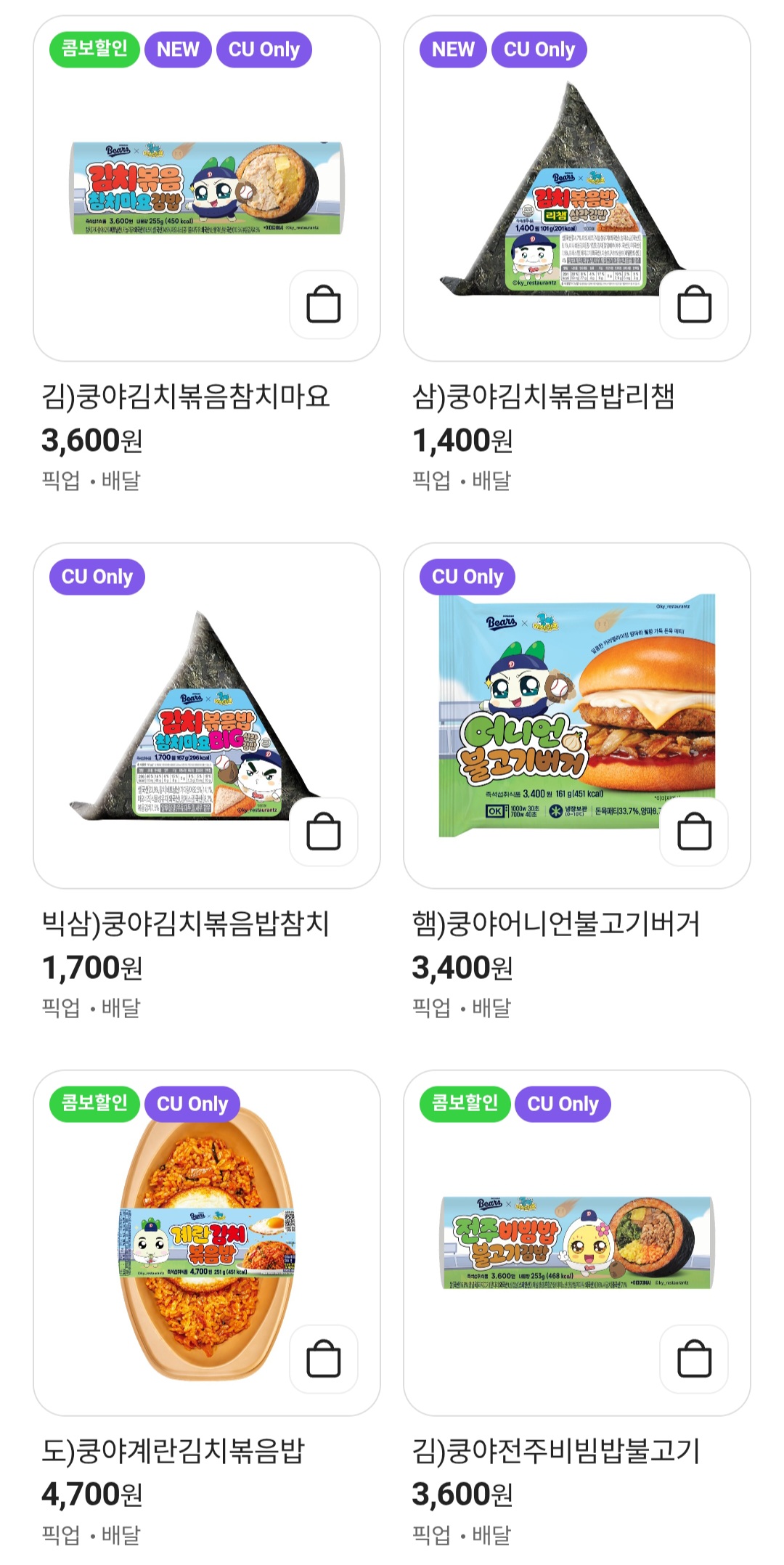
Task: Add 햄)쿵야어니언불고기버거 to the shopping bag
Action: (694, 832)
